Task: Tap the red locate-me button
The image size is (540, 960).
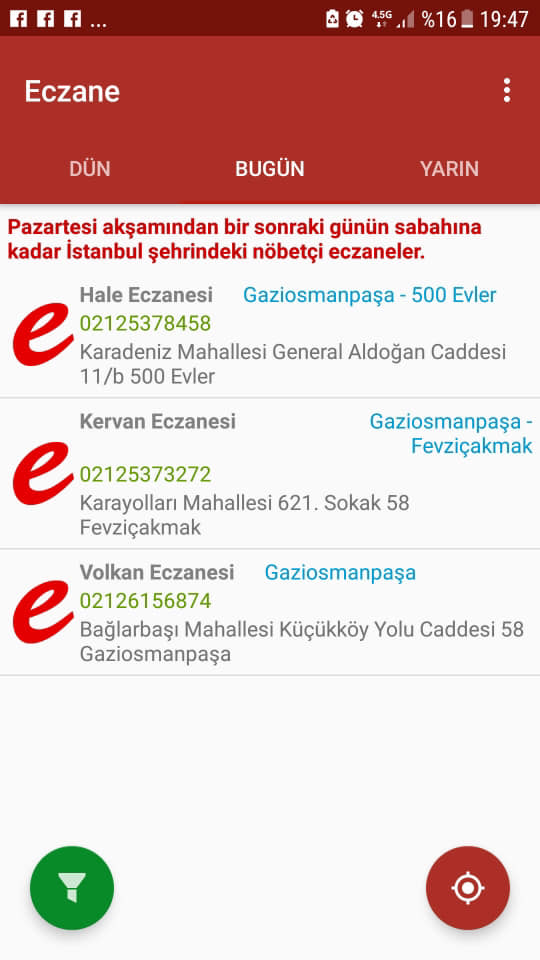Action: (468, 887)
